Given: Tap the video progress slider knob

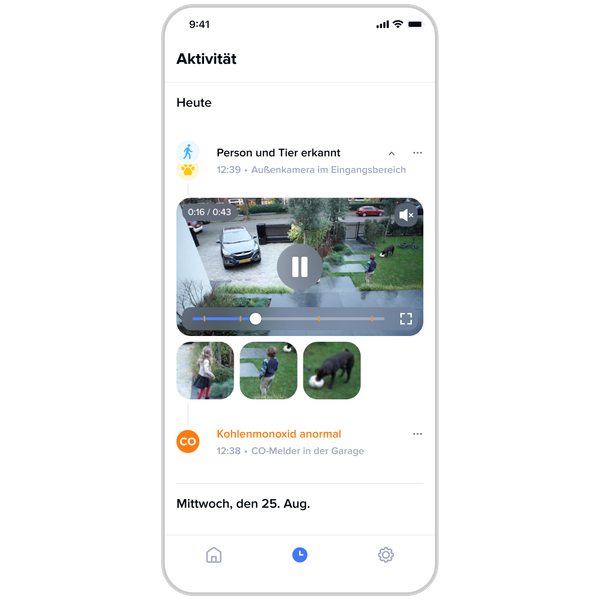Looking at the screenshot, I should tap(256, 318).
